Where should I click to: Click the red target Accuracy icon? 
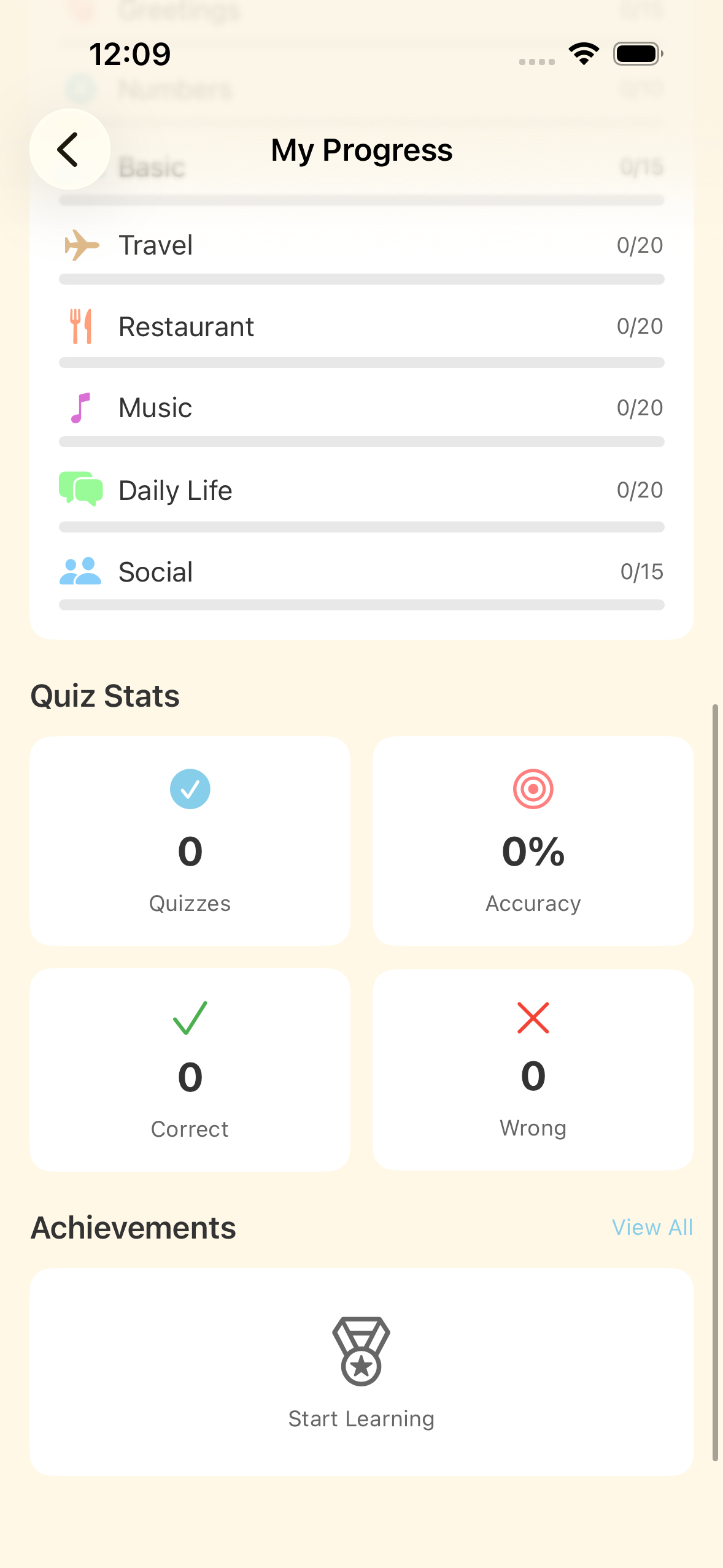[533, 790]
